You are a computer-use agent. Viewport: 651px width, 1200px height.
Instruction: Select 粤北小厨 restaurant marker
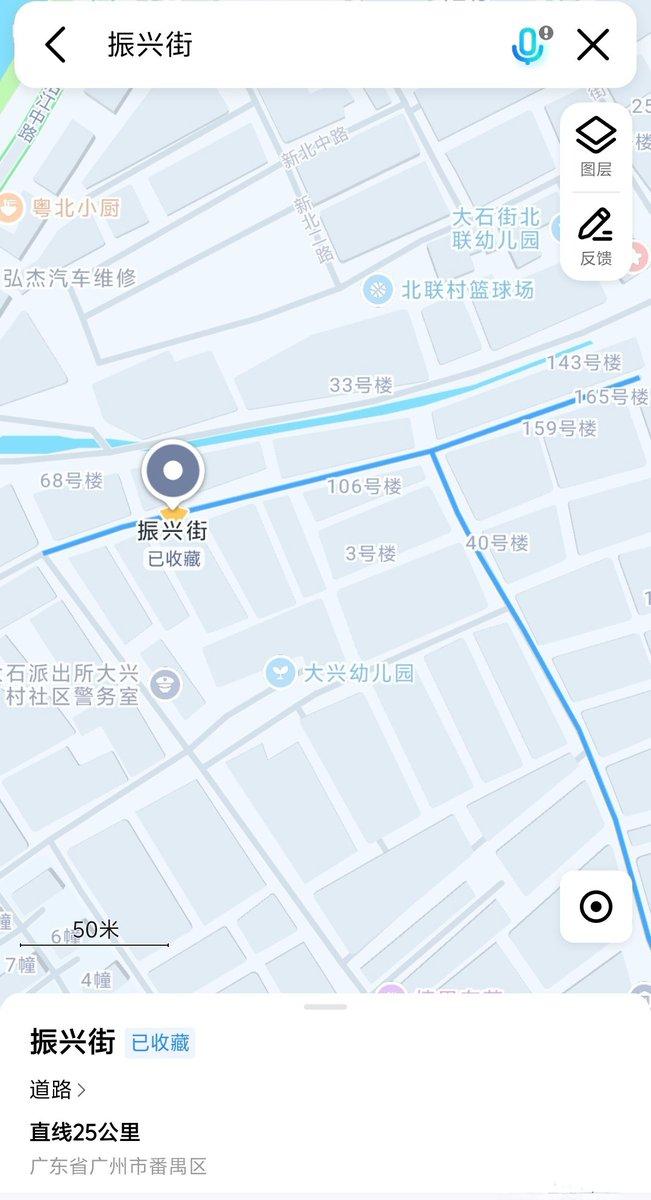pyautogui.click(x=10, y=208)
